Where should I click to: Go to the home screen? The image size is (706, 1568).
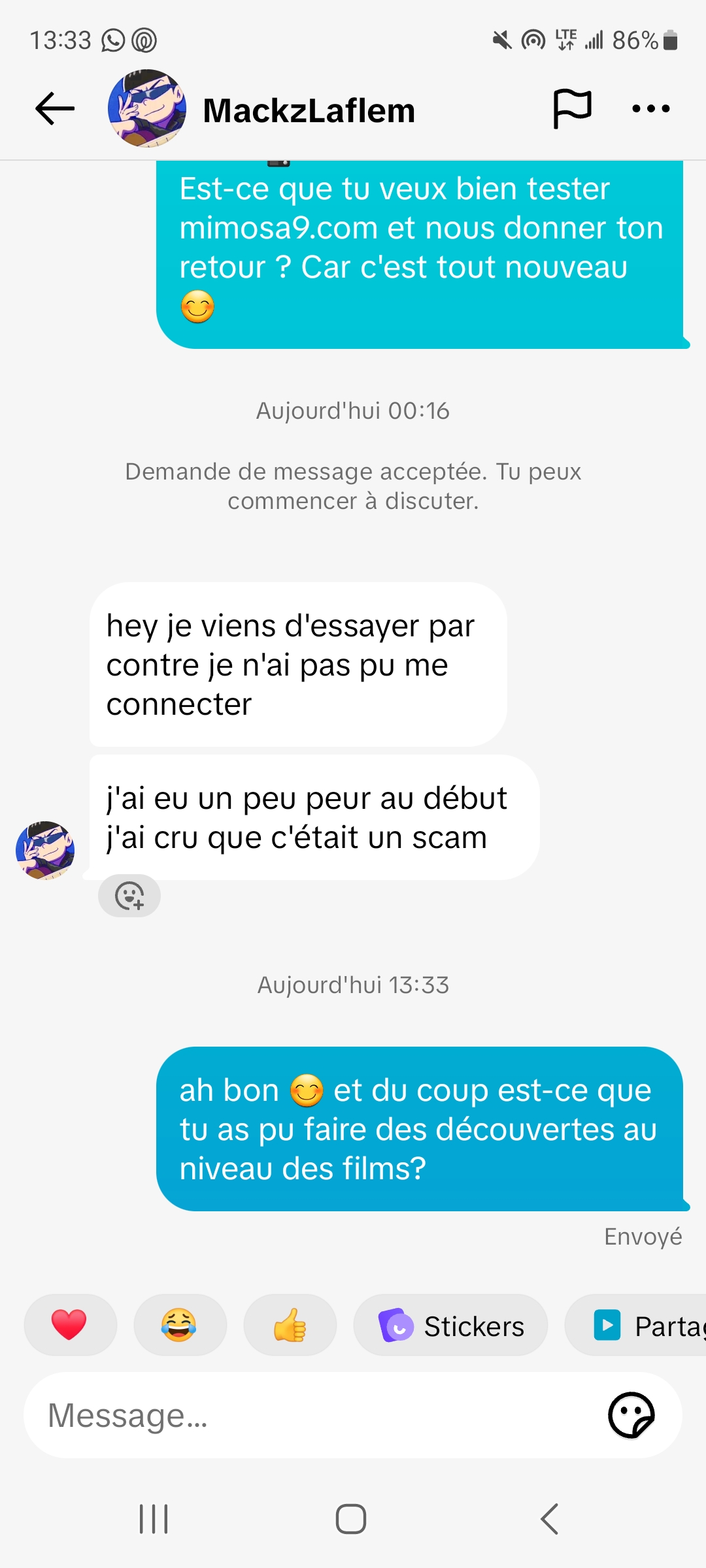pyautogui.click(x=351, y=1519)
